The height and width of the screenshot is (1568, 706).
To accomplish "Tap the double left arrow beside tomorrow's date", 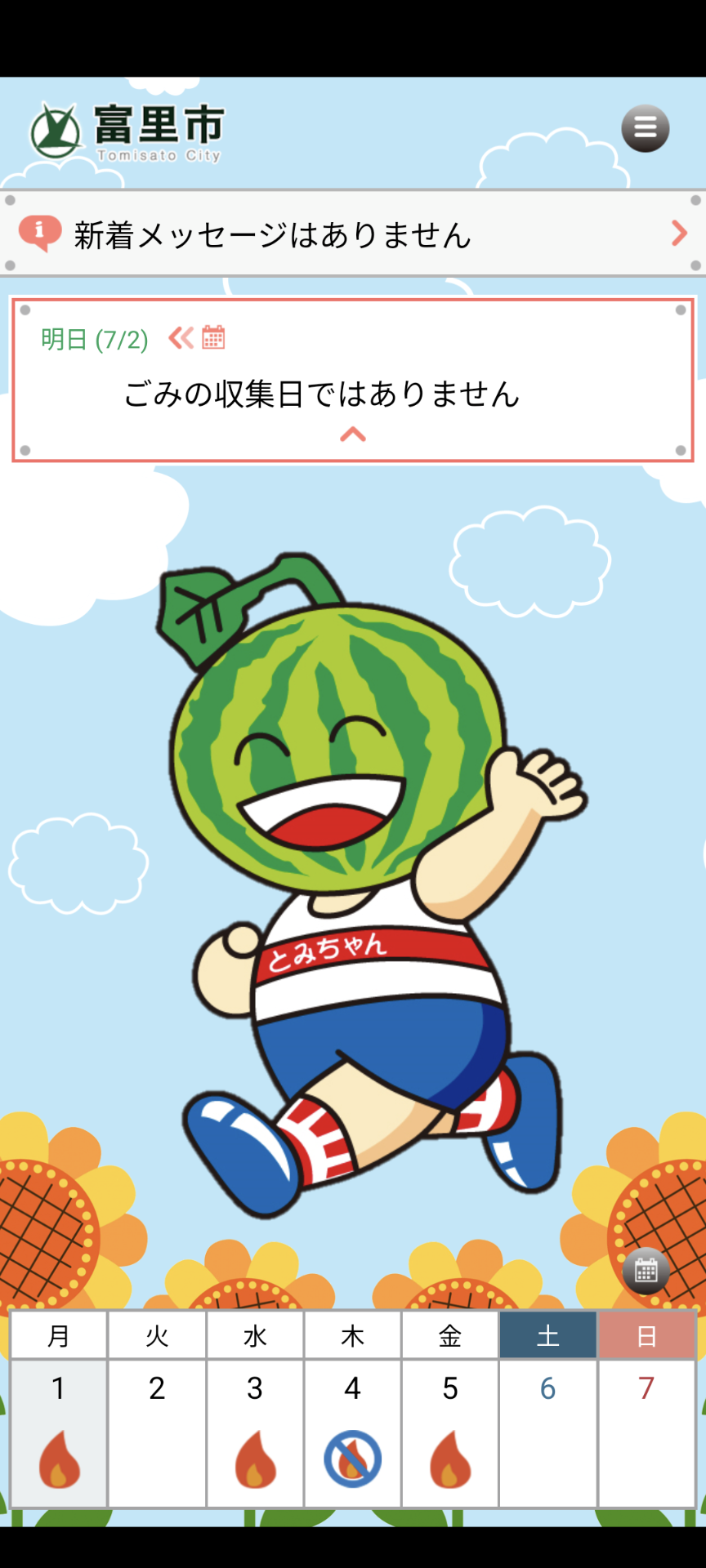I will [181, 337].
